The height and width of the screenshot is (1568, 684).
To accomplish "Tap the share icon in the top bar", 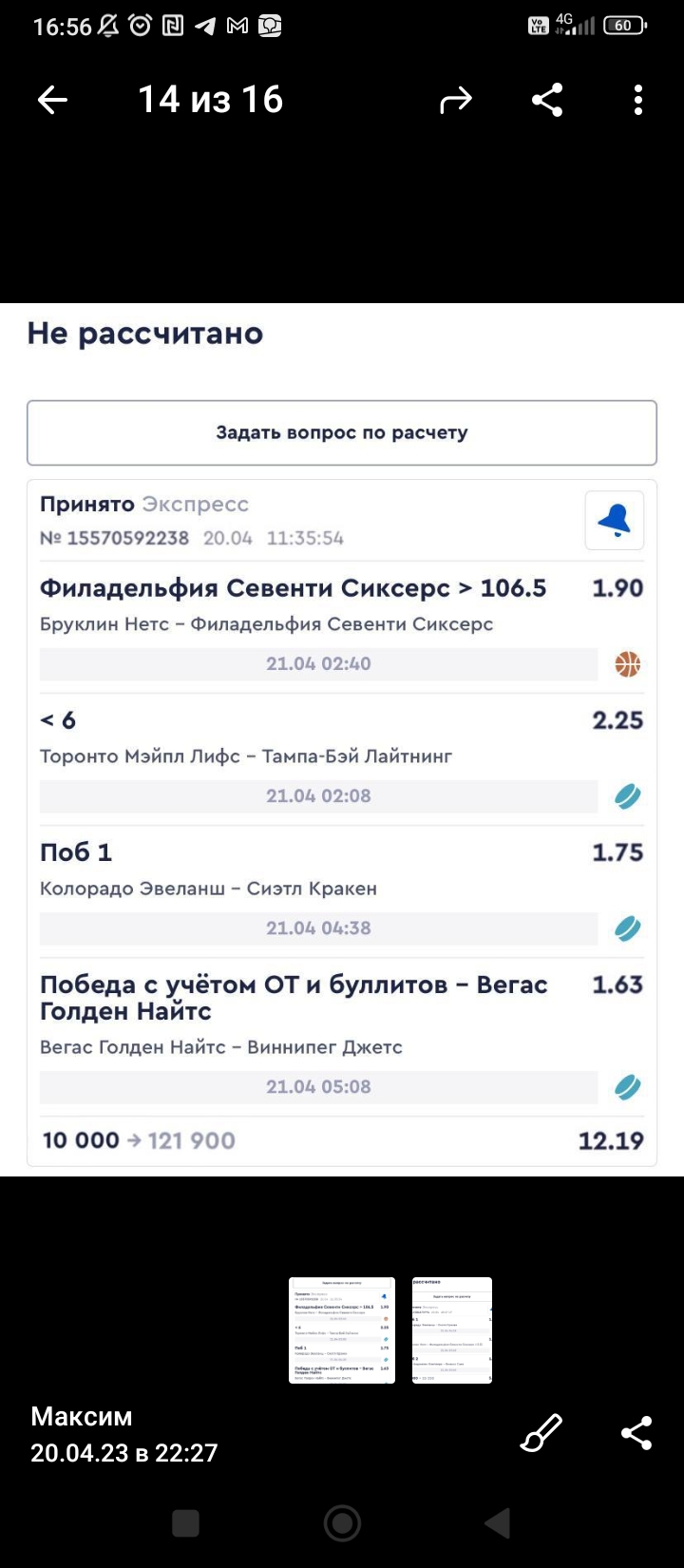I will tap(547, 100).
